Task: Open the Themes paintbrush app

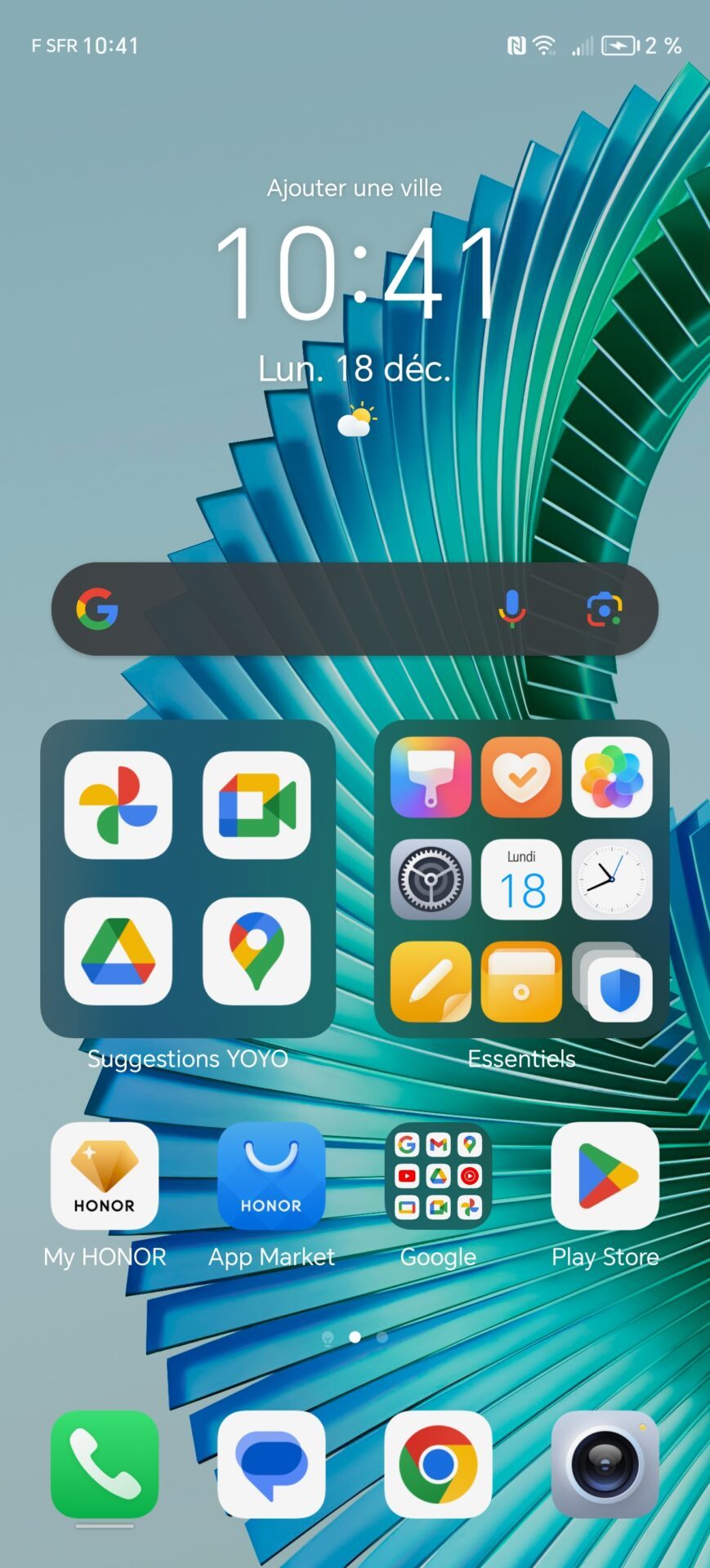Action: pyautogui.click(x=431, y=777)
